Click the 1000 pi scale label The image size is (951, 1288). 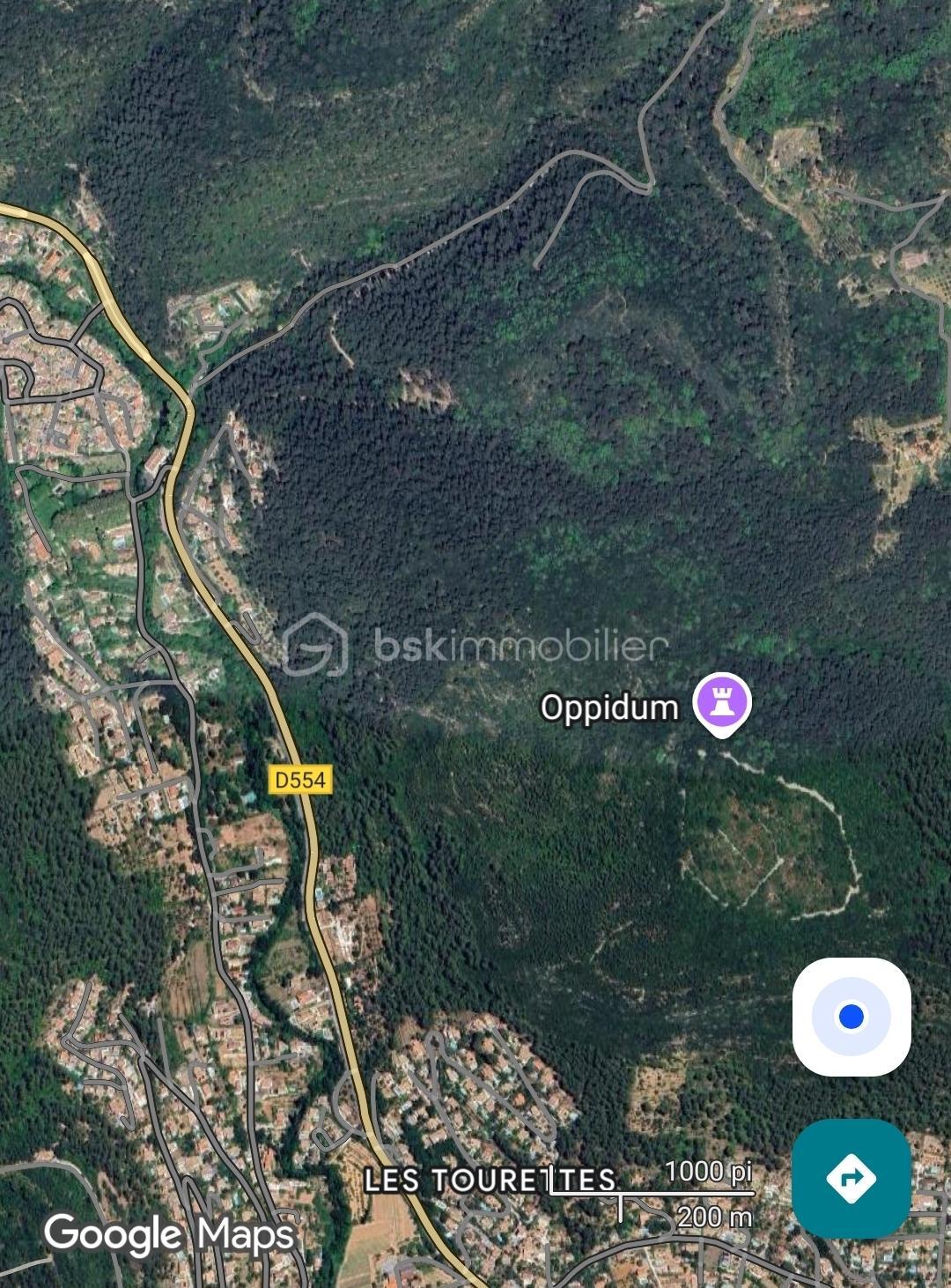(711, 1173)
